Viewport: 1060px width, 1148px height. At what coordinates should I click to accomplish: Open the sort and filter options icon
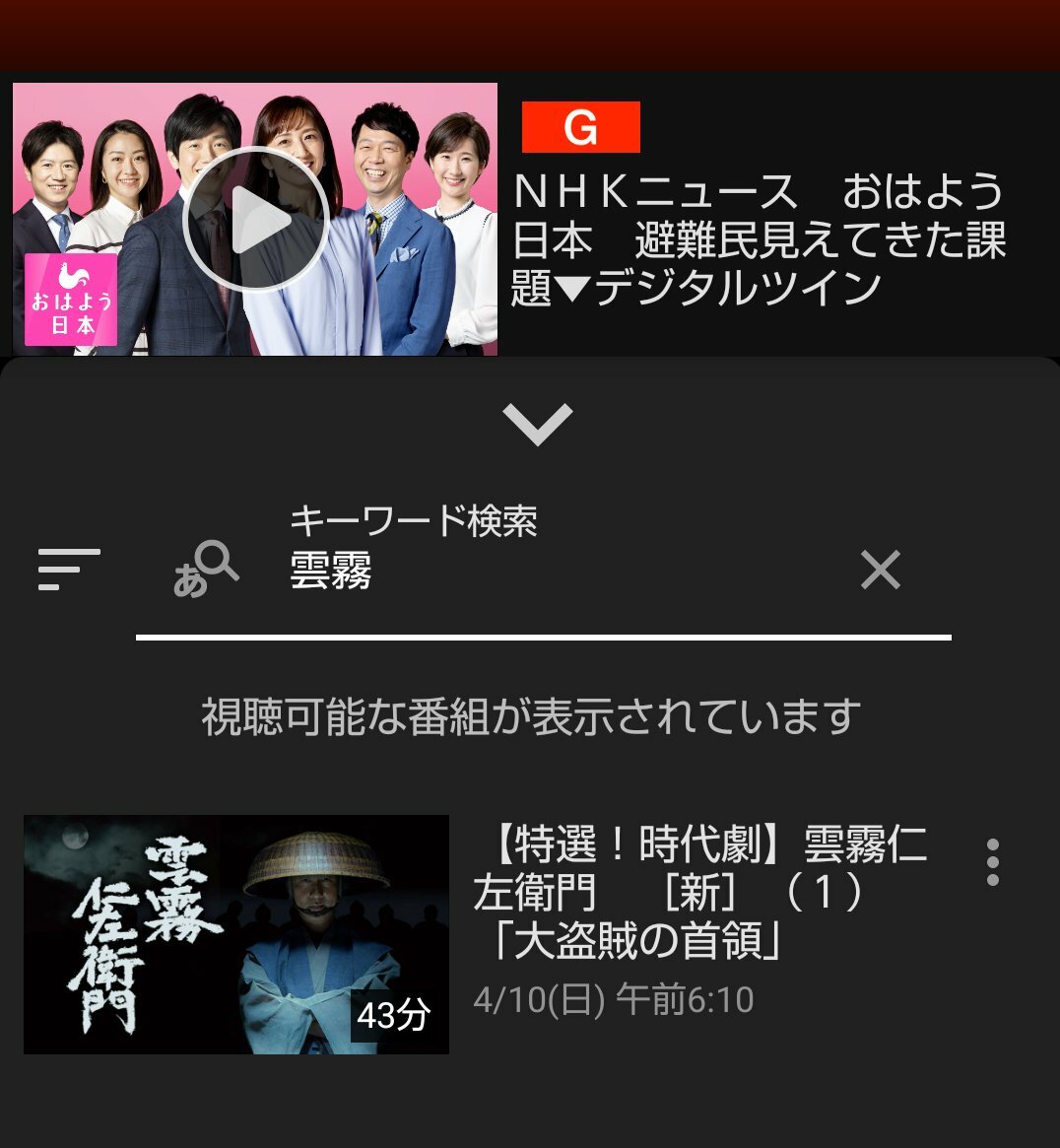point(69,570)
